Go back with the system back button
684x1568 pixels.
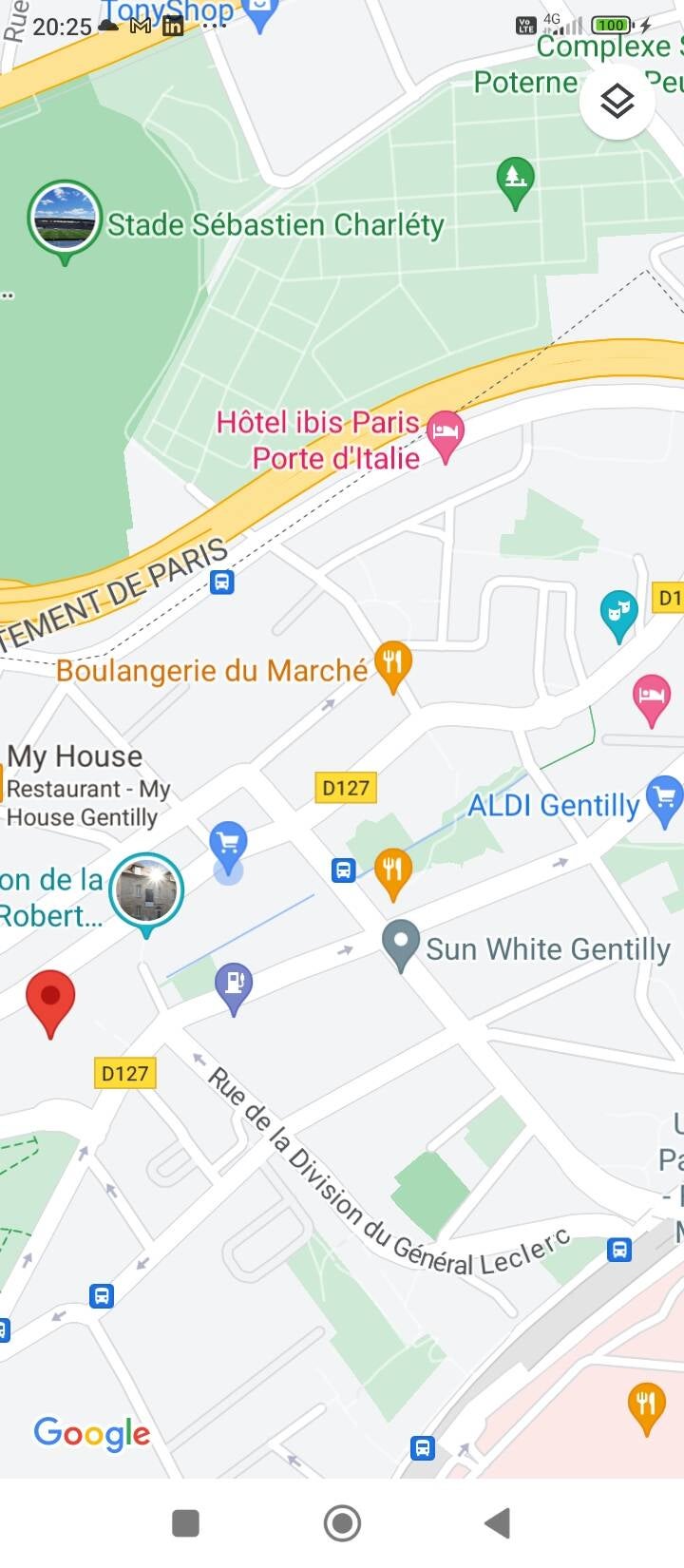tap(498, 1523)
